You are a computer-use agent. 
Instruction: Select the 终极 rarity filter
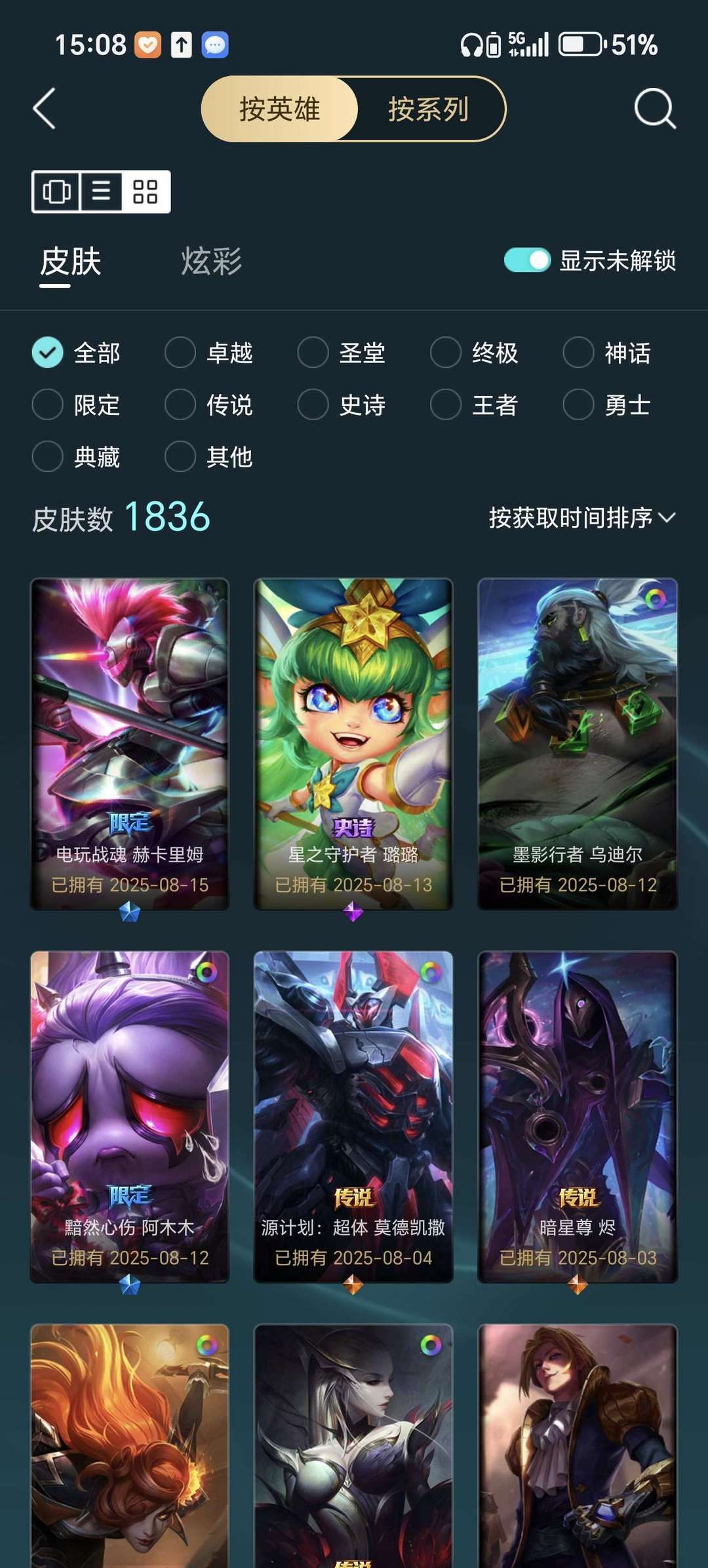click(x=475, y=353)
